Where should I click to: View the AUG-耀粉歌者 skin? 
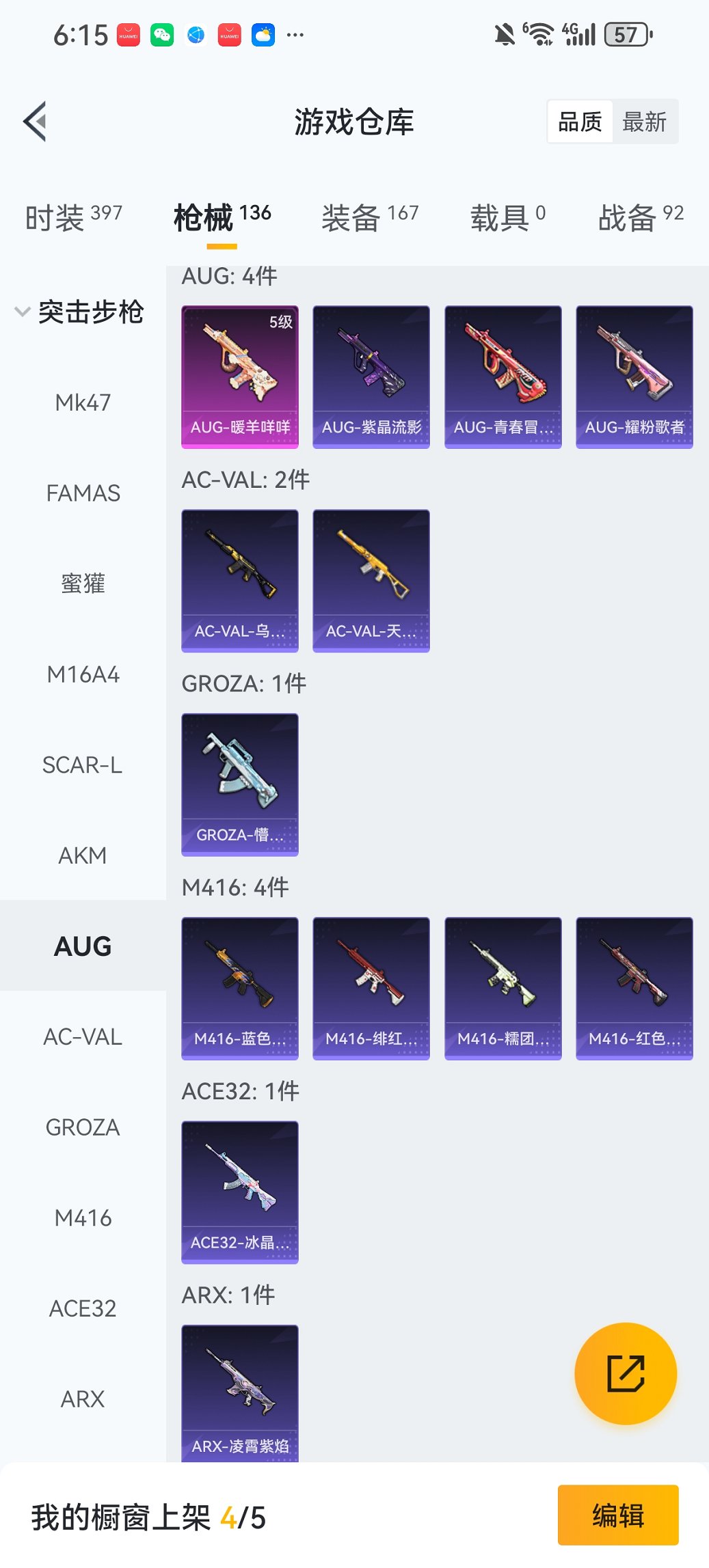[634, 376]
